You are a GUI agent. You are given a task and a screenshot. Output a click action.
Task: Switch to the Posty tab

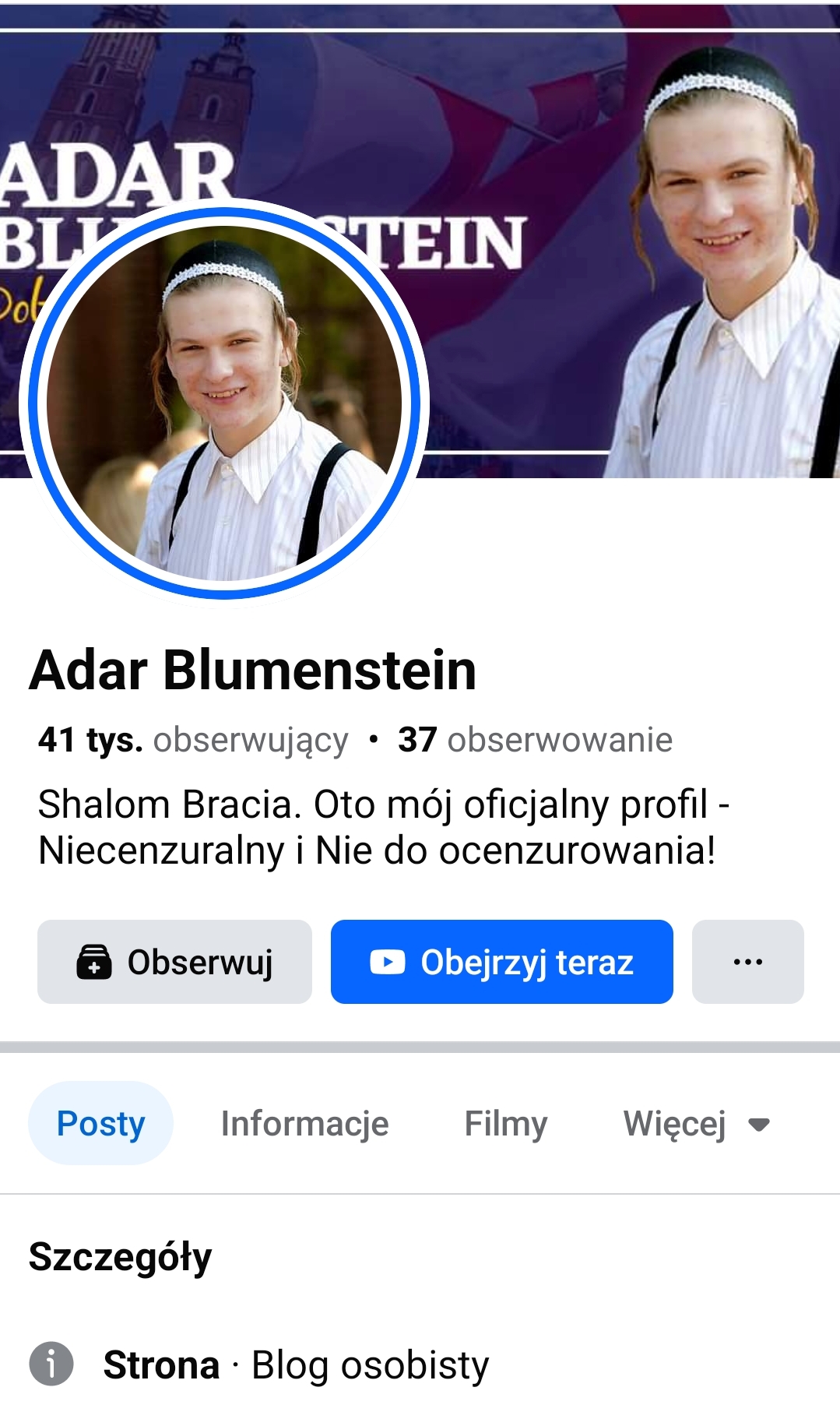click(x=100, y=1123)
